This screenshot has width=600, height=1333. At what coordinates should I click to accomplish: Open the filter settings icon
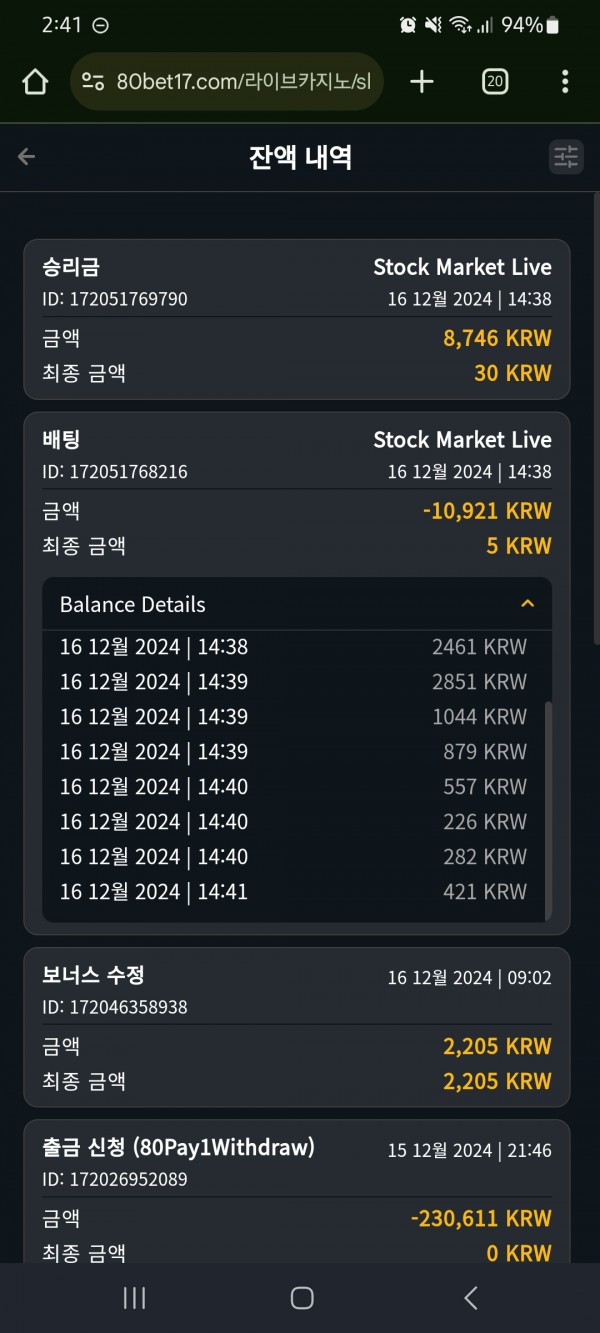coord(566,156)
